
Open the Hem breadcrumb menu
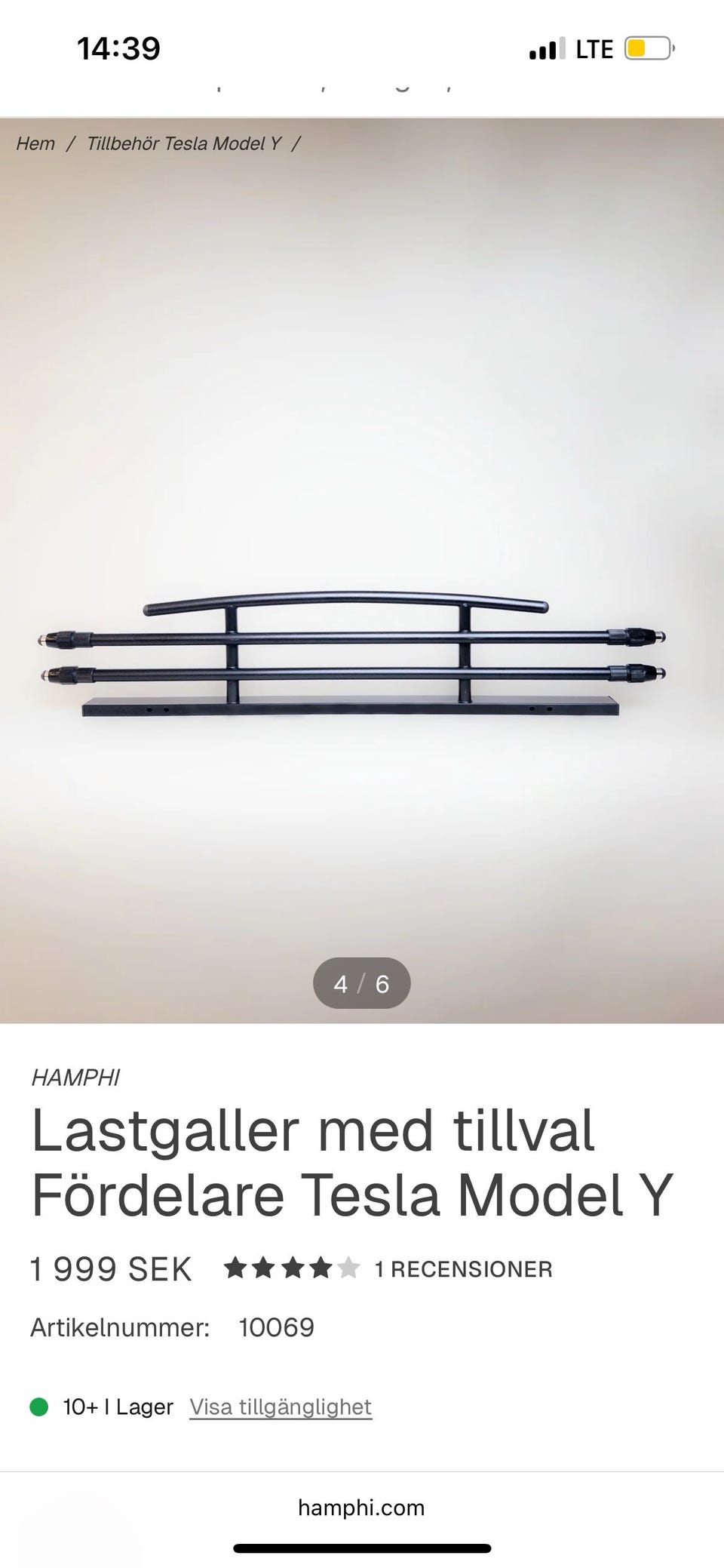[35, 143]
